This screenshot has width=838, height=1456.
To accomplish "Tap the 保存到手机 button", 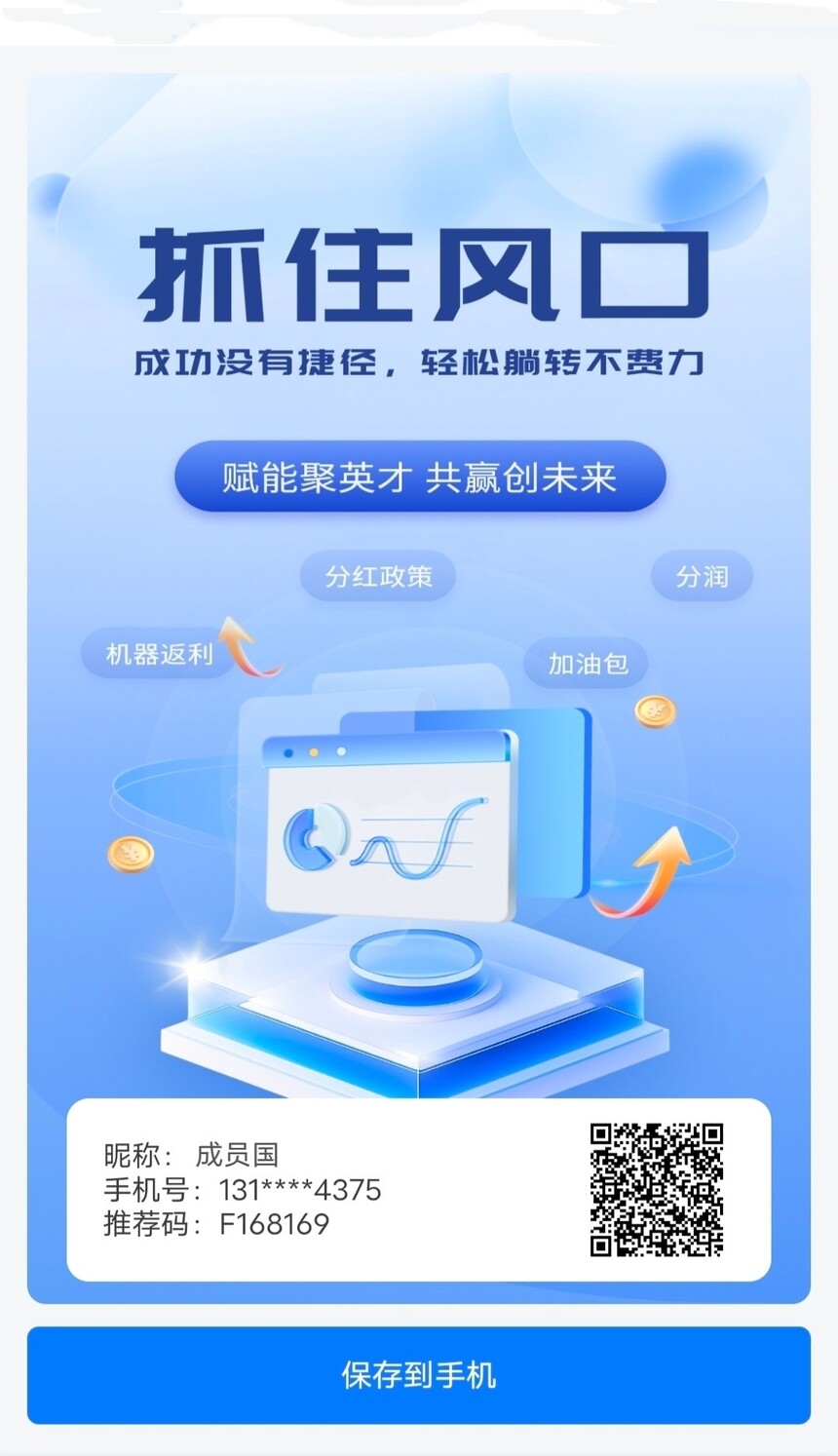I will (419, 1375).
